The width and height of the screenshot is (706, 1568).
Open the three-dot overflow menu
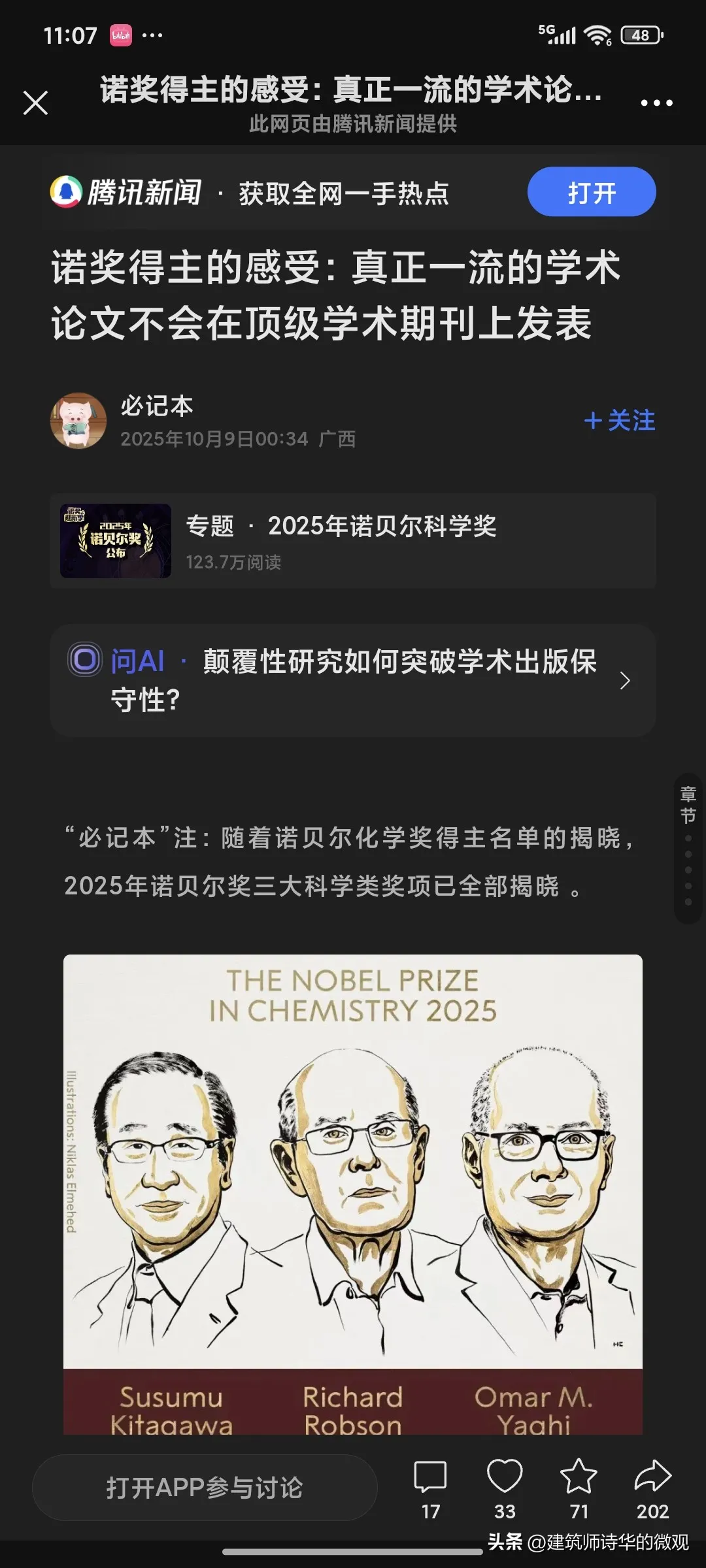pyautogui.click(x=656, y=103)
